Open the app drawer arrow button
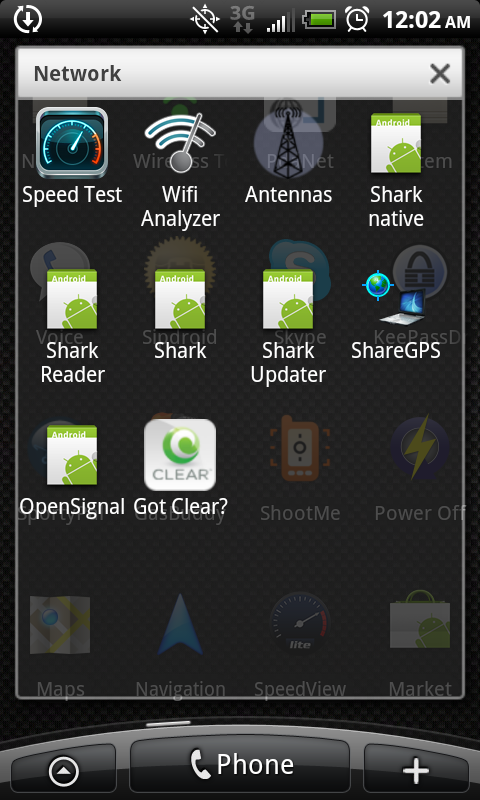 point(64,770)
